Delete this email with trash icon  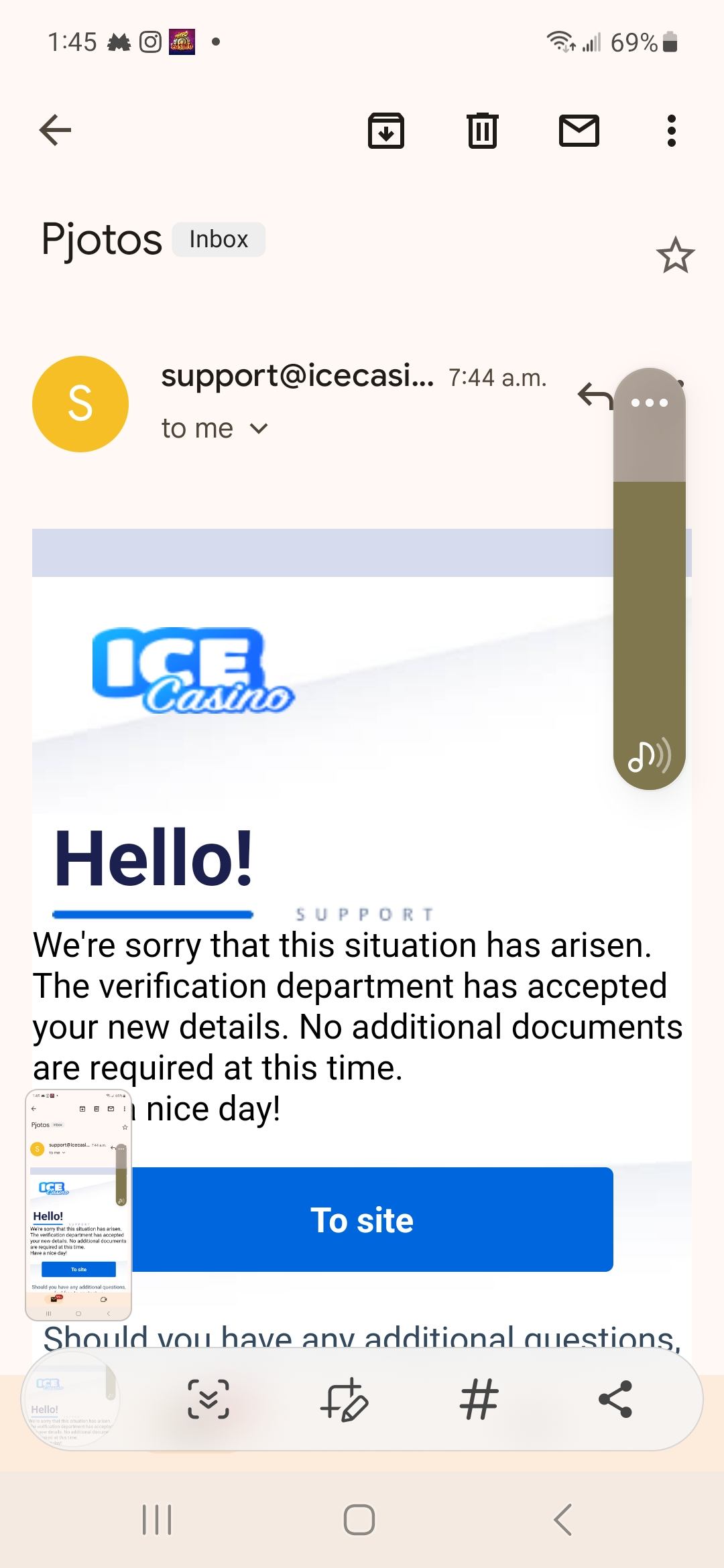coord(482,130)
